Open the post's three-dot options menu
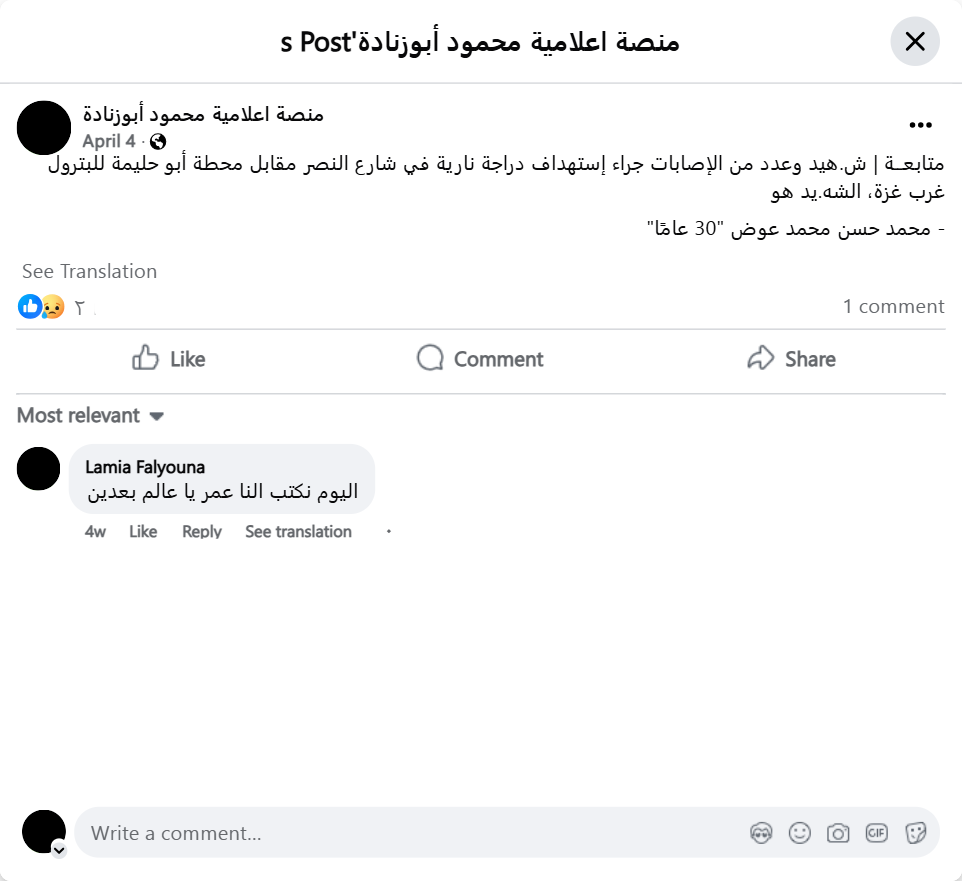 pos(920,125)
